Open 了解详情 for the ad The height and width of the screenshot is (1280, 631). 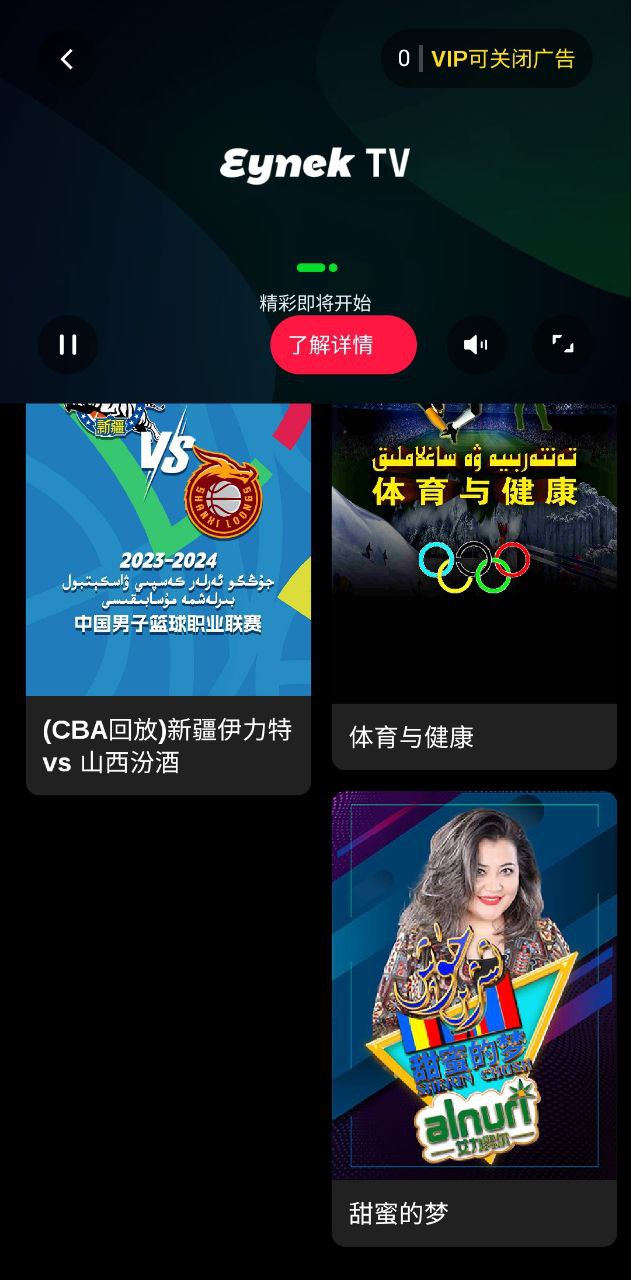[342, 345]
